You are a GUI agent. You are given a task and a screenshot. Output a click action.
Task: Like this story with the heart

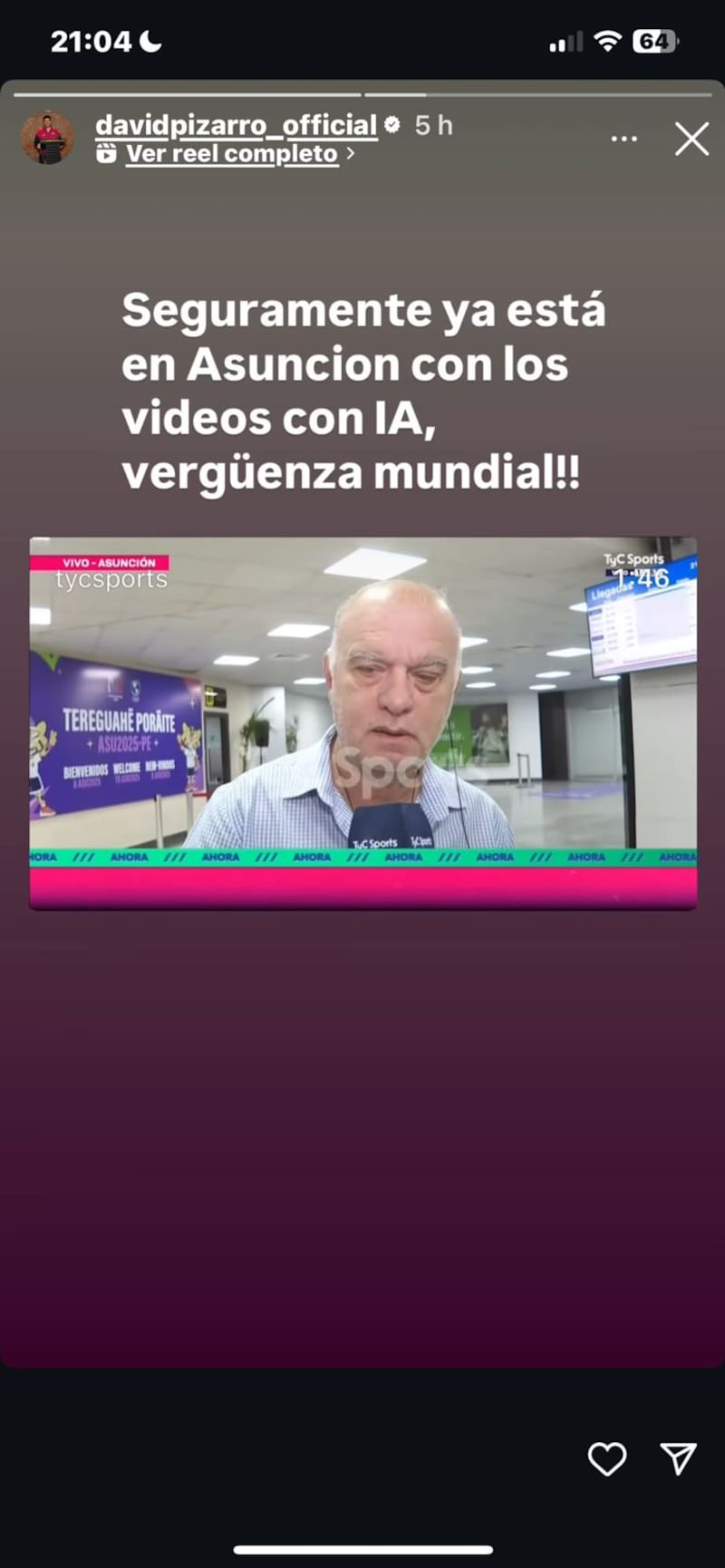(x=606, y=1458)
